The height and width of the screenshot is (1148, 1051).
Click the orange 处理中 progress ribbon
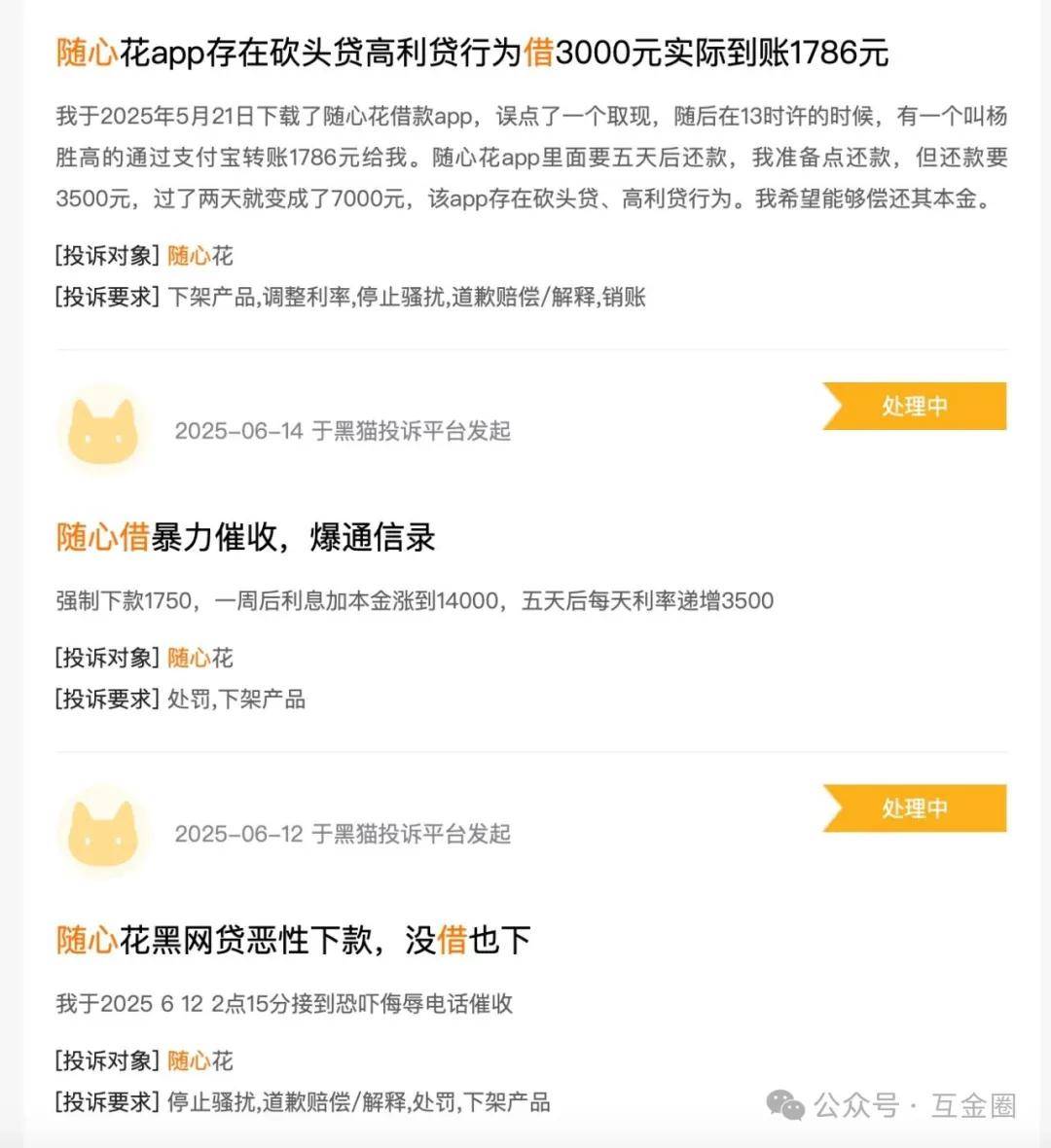click(x=916, y=406)
